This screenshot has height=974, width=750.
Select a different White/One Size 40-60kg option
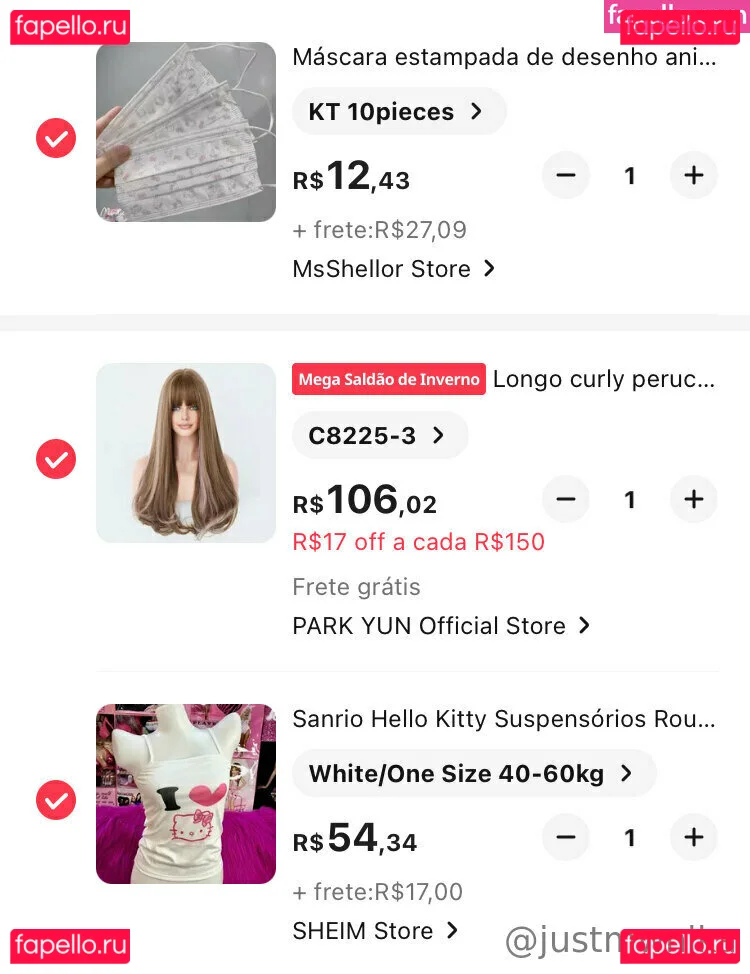click(x=473, y=773)
